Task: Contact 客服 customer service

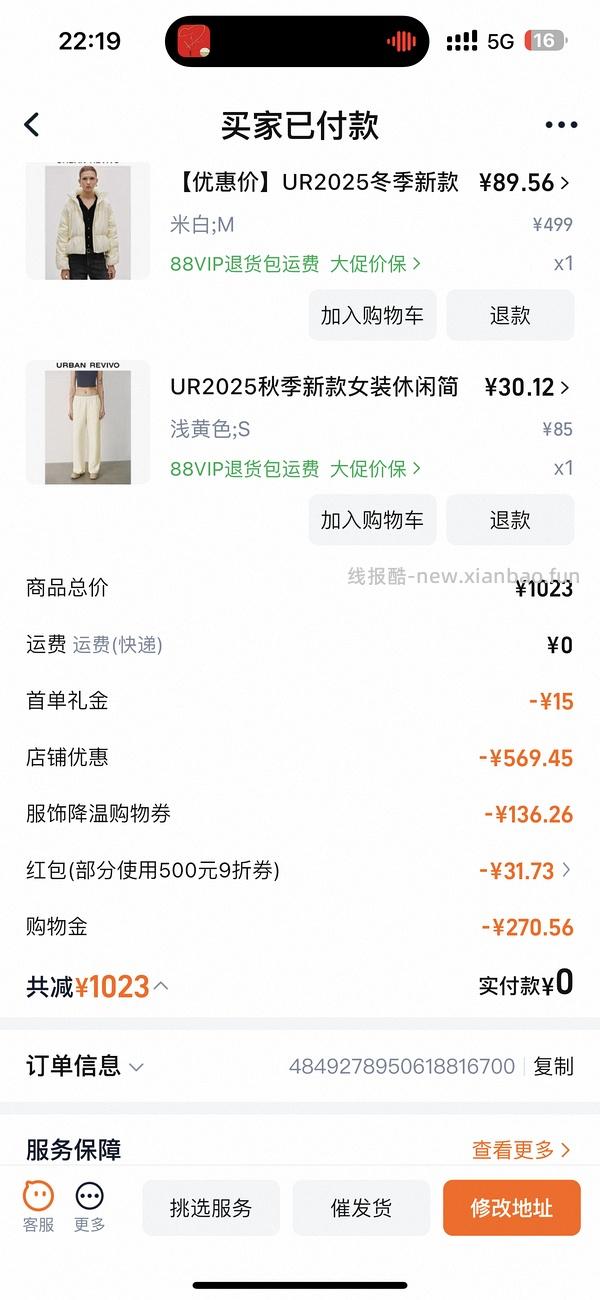Action: [x=39, y=1206]
